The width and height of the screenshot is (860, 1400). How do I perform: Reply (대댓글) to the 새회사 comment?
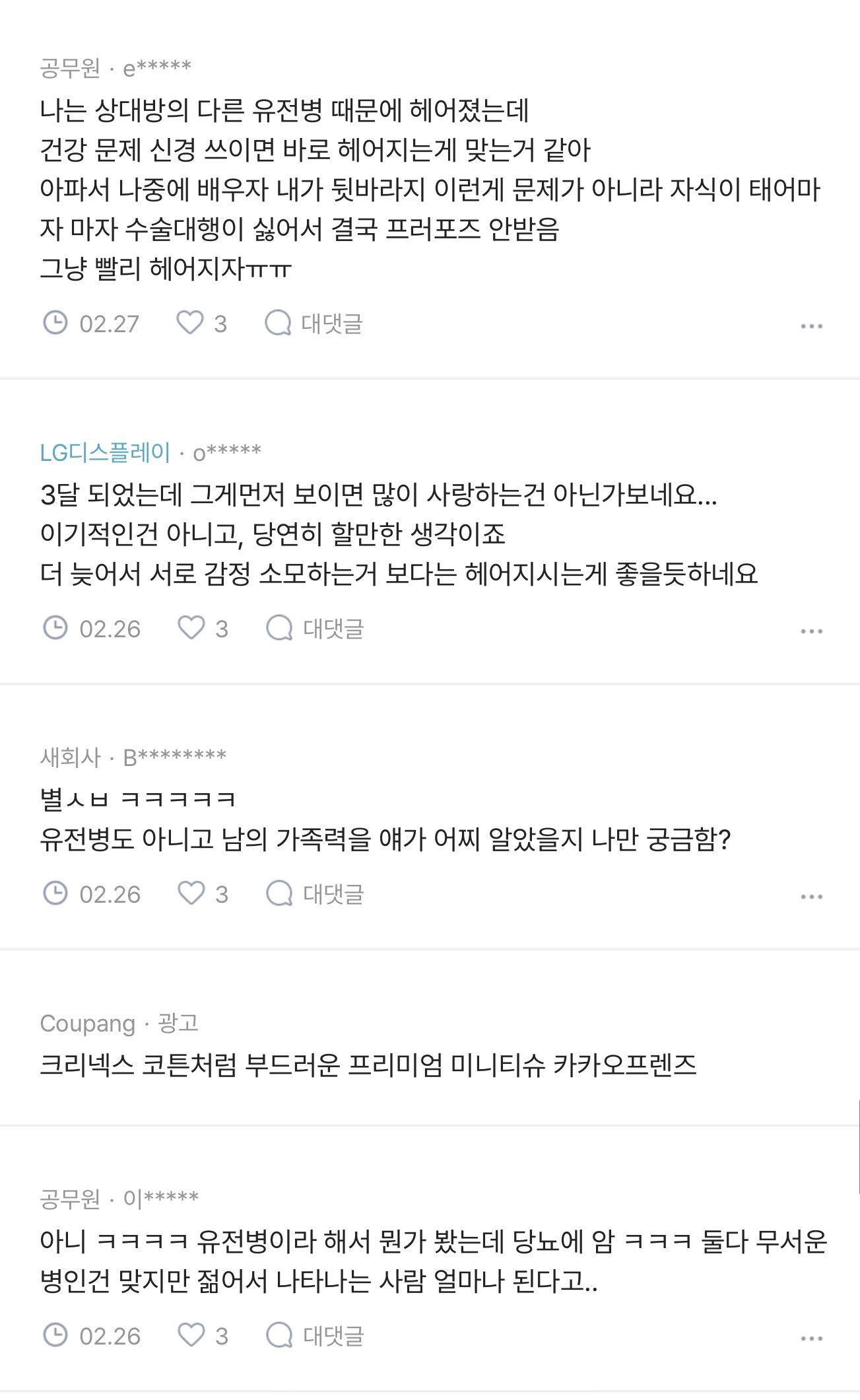tap(315, 894)
